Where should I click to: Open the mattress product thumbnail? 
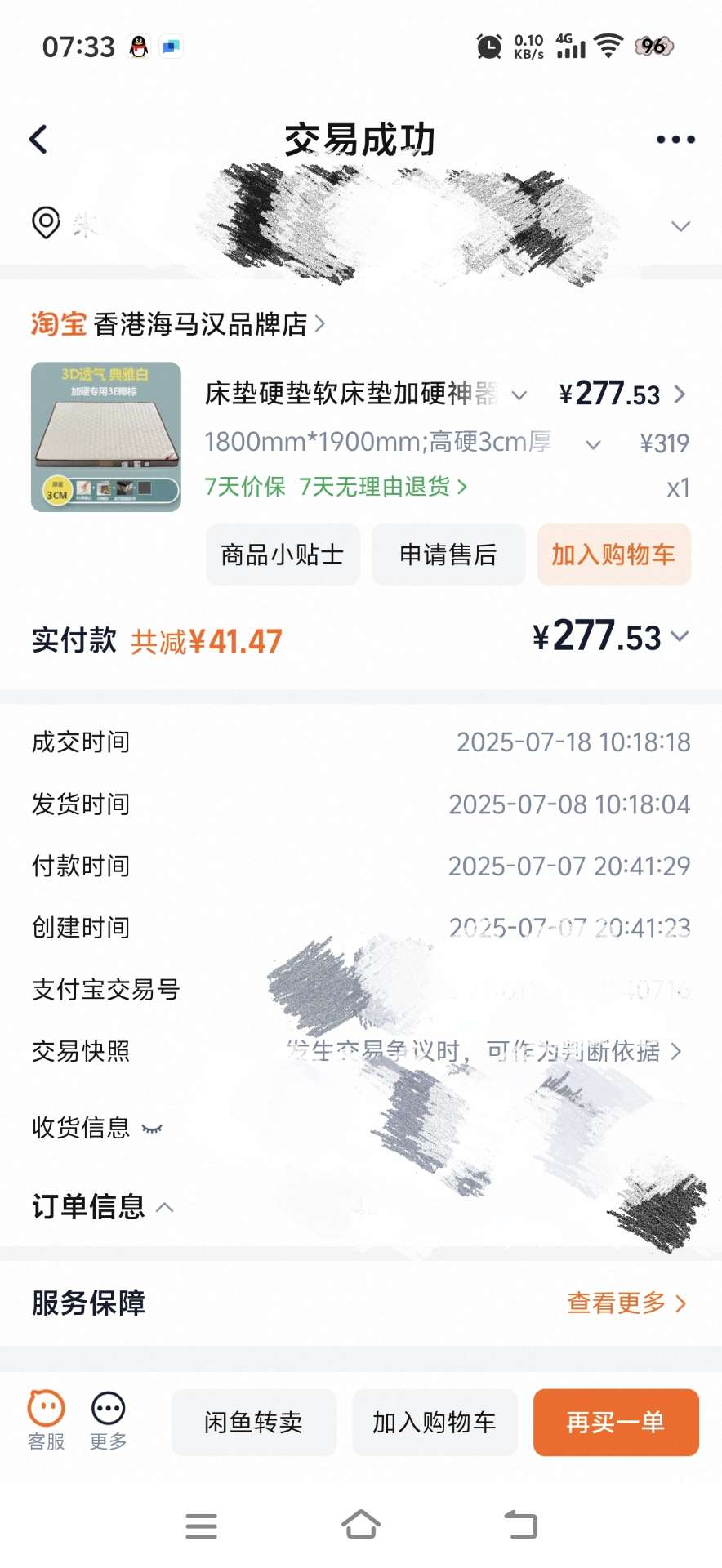coord(106,437)
